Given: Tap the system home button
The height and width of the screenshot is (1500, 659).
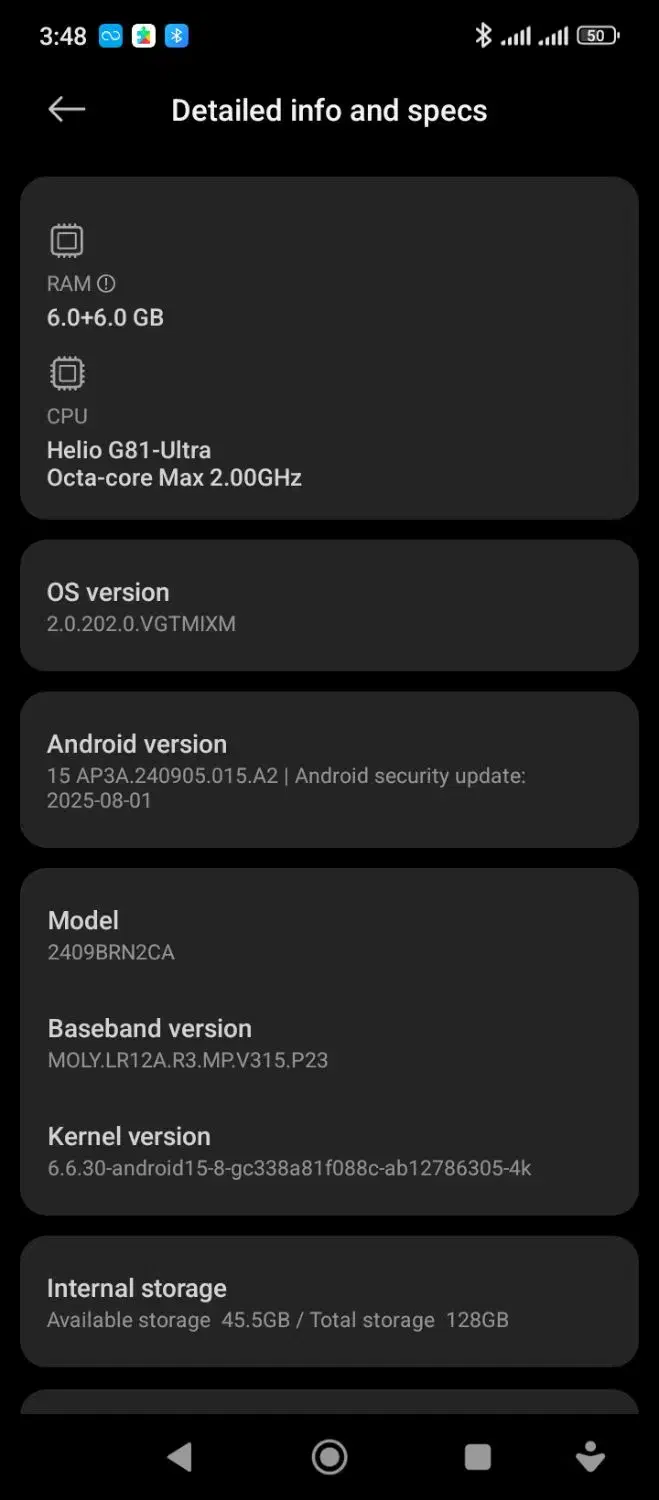Looking at the screenshot, I should pos(329,1457).
